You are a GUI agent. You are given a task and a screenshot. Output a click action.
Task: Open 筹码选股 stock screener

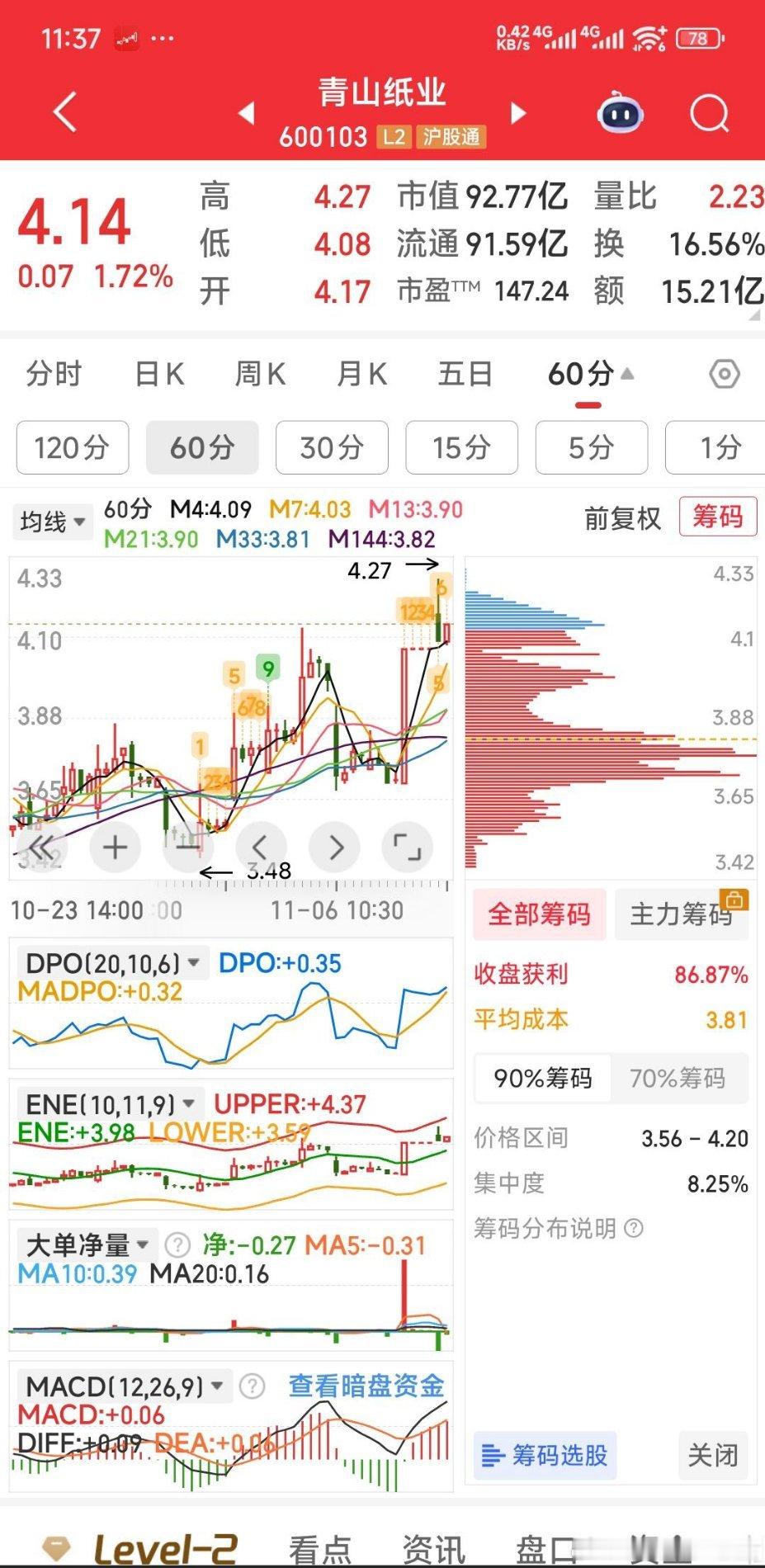point(545,1455)
